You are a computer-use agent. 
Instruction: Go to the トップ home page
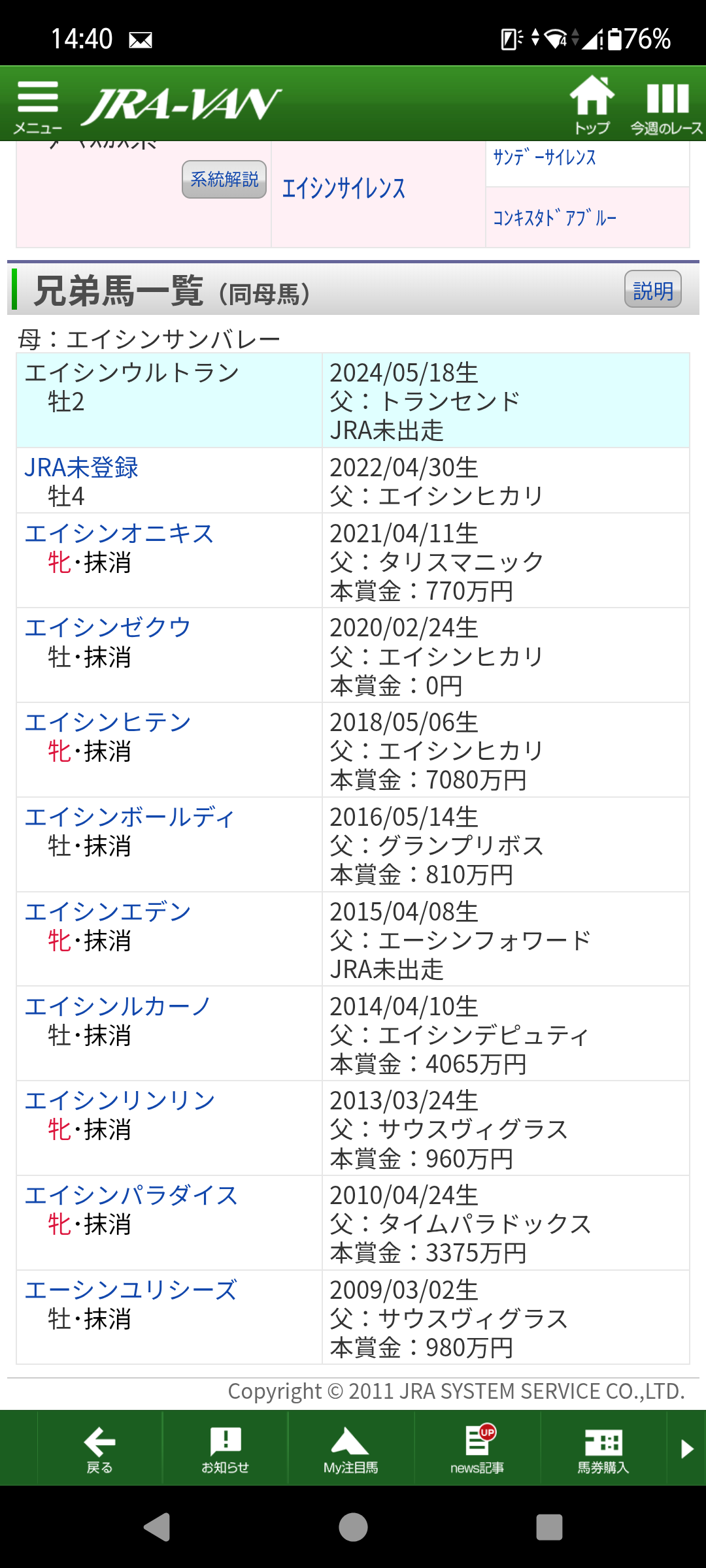592,105
